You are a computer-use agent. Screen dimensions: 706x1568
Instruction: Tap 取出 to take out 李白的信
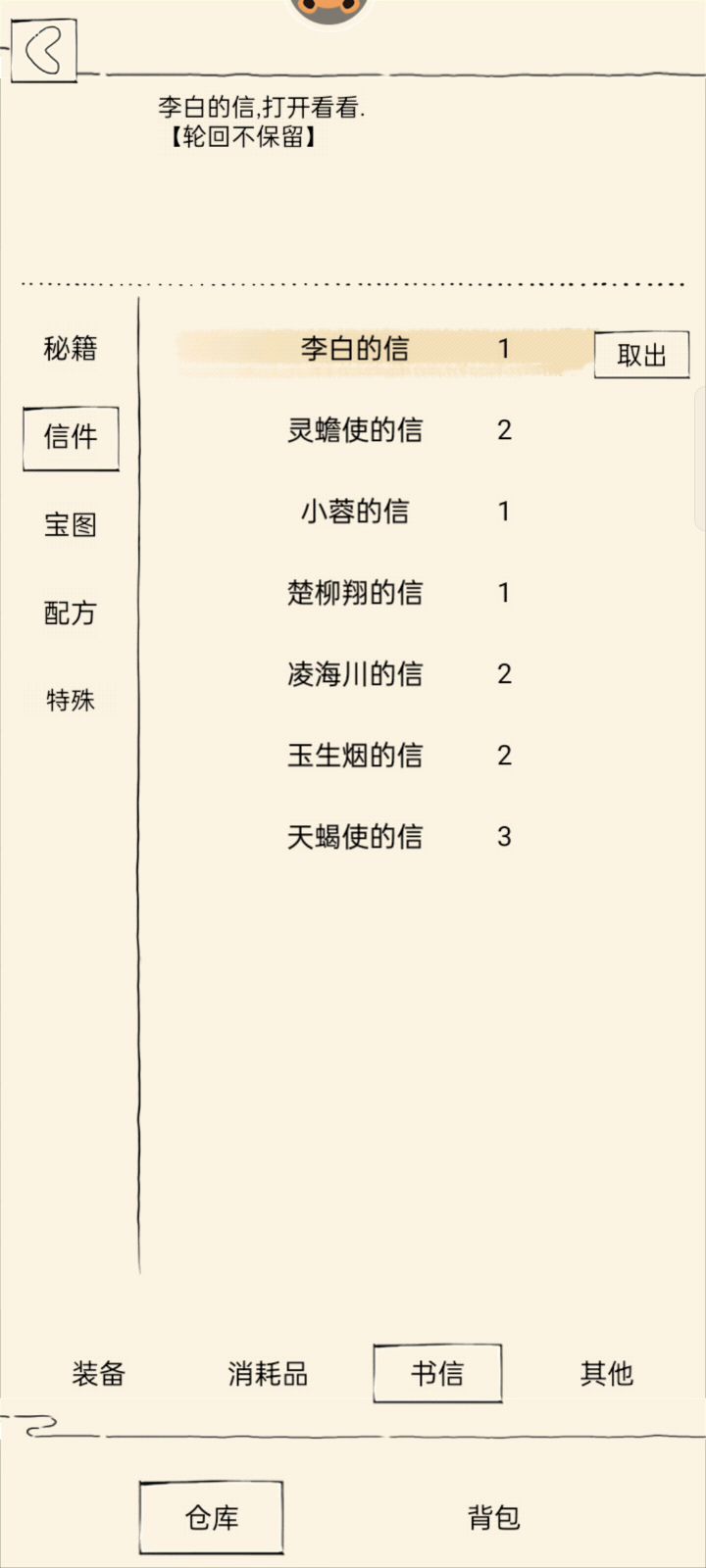[641, 355]
